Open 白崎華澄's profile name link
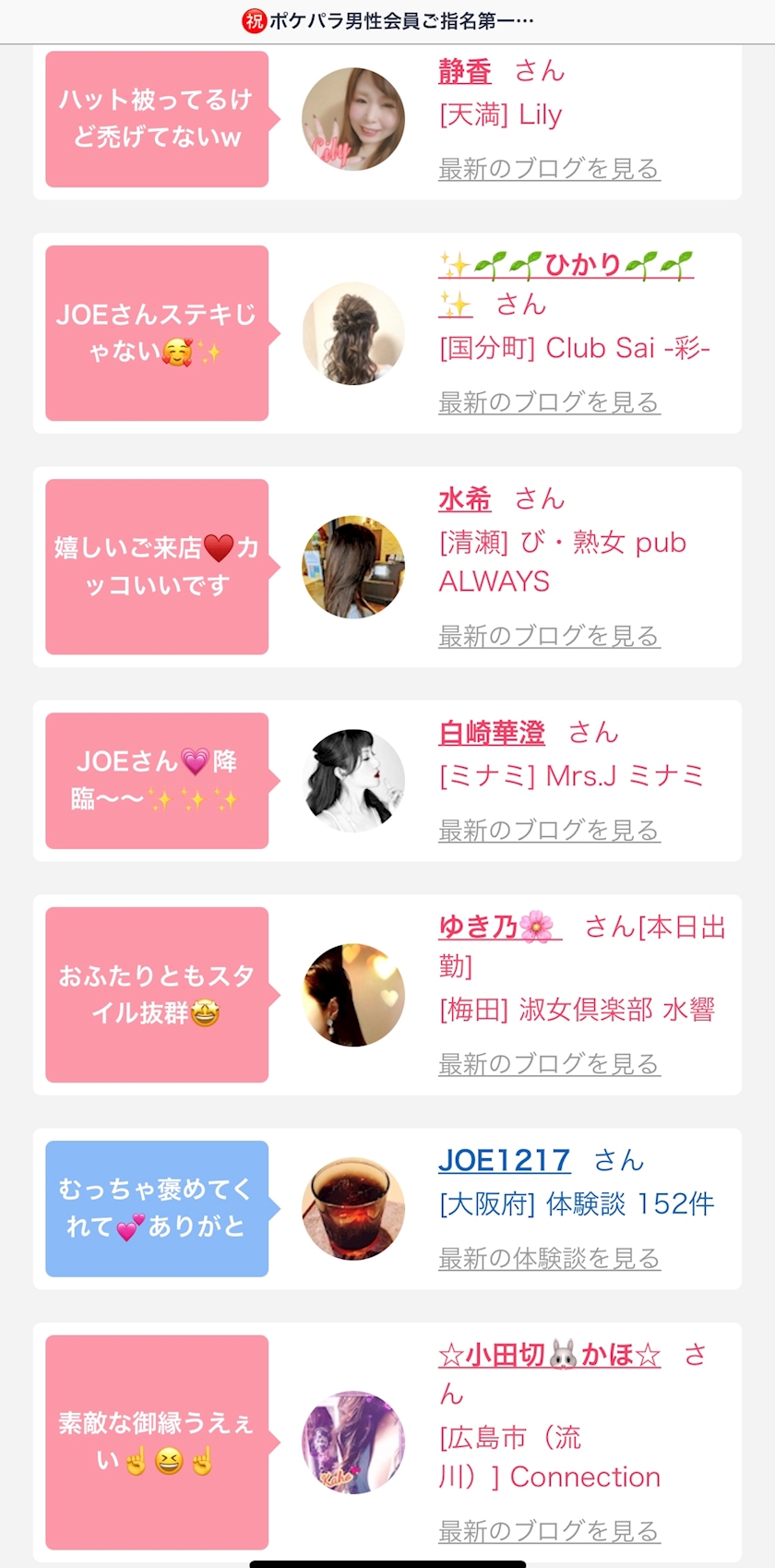 click(x=492, y=733)
